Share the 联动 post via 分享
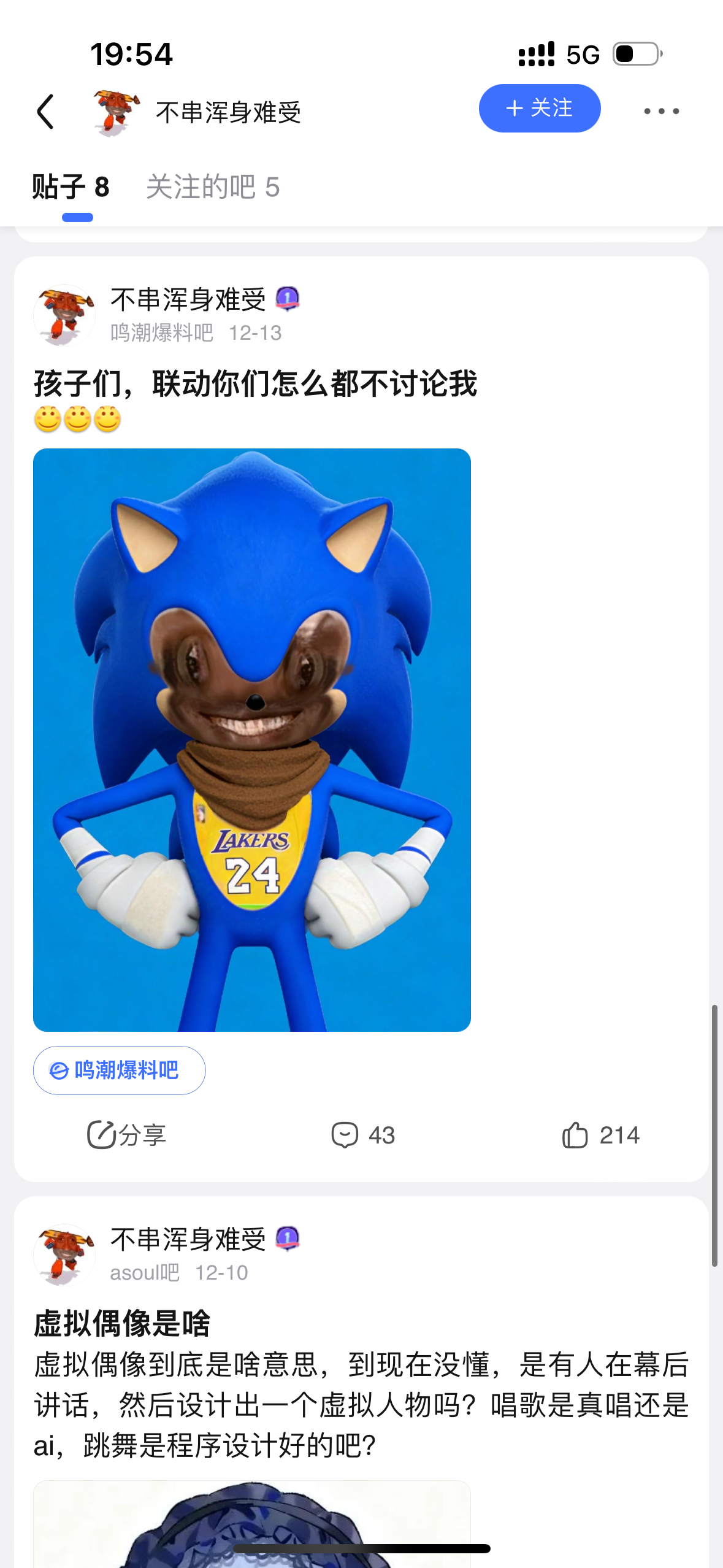Screen dimensions: 723x1568 [127, 1135]
